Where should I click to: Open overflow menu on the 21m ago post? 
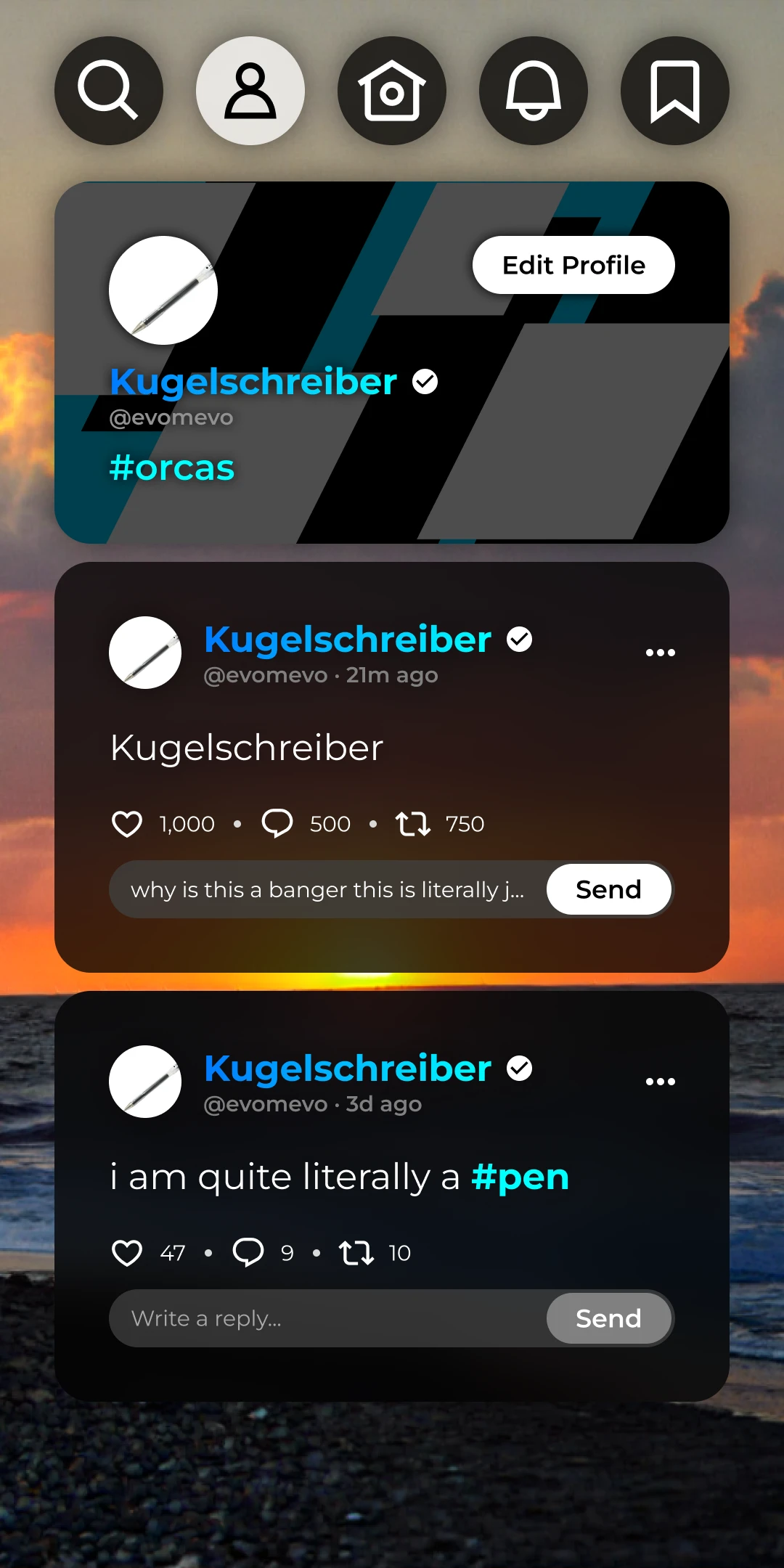click(x=660, y=653)
